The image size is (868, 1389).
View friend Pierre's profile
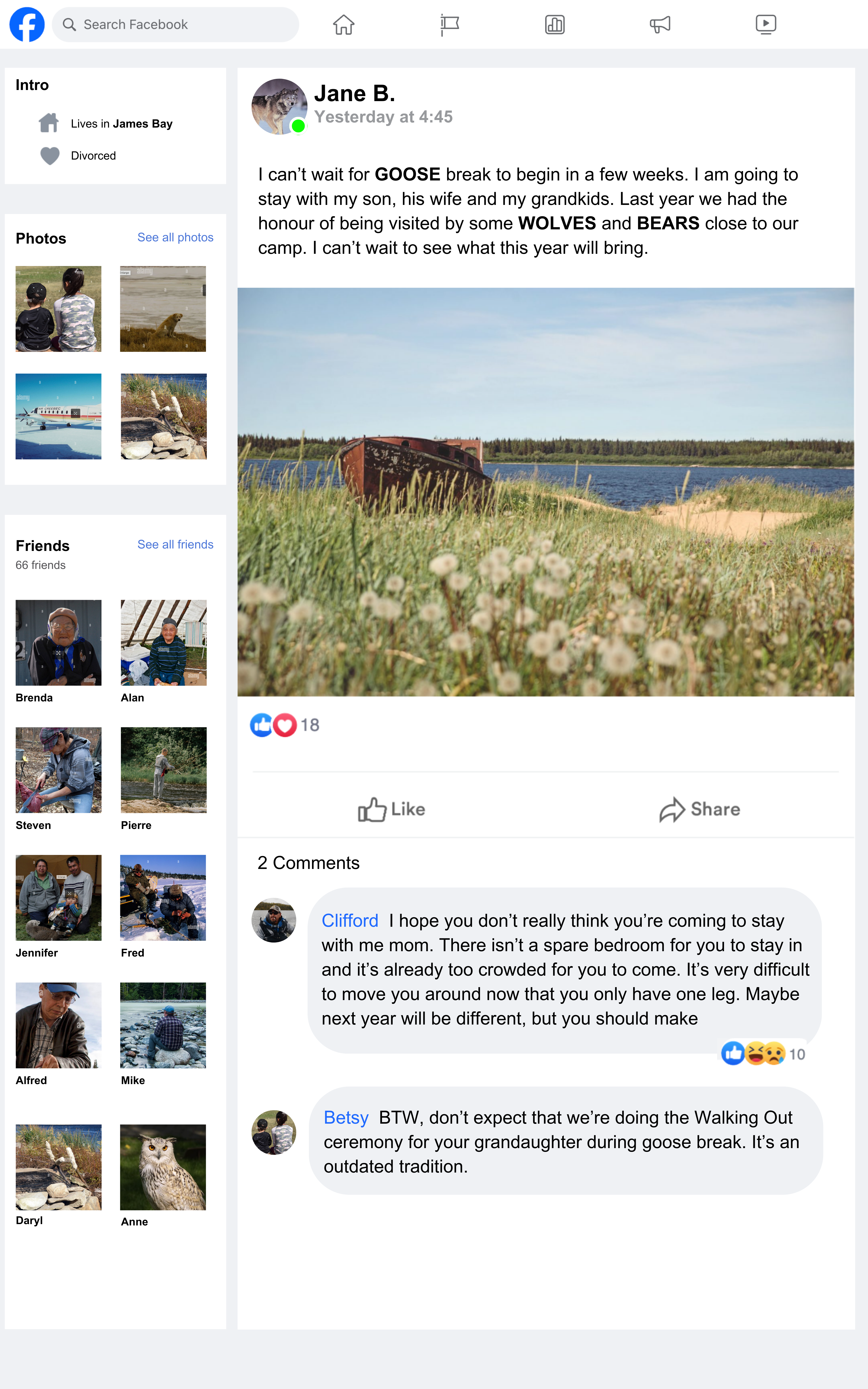click(163, 770)
